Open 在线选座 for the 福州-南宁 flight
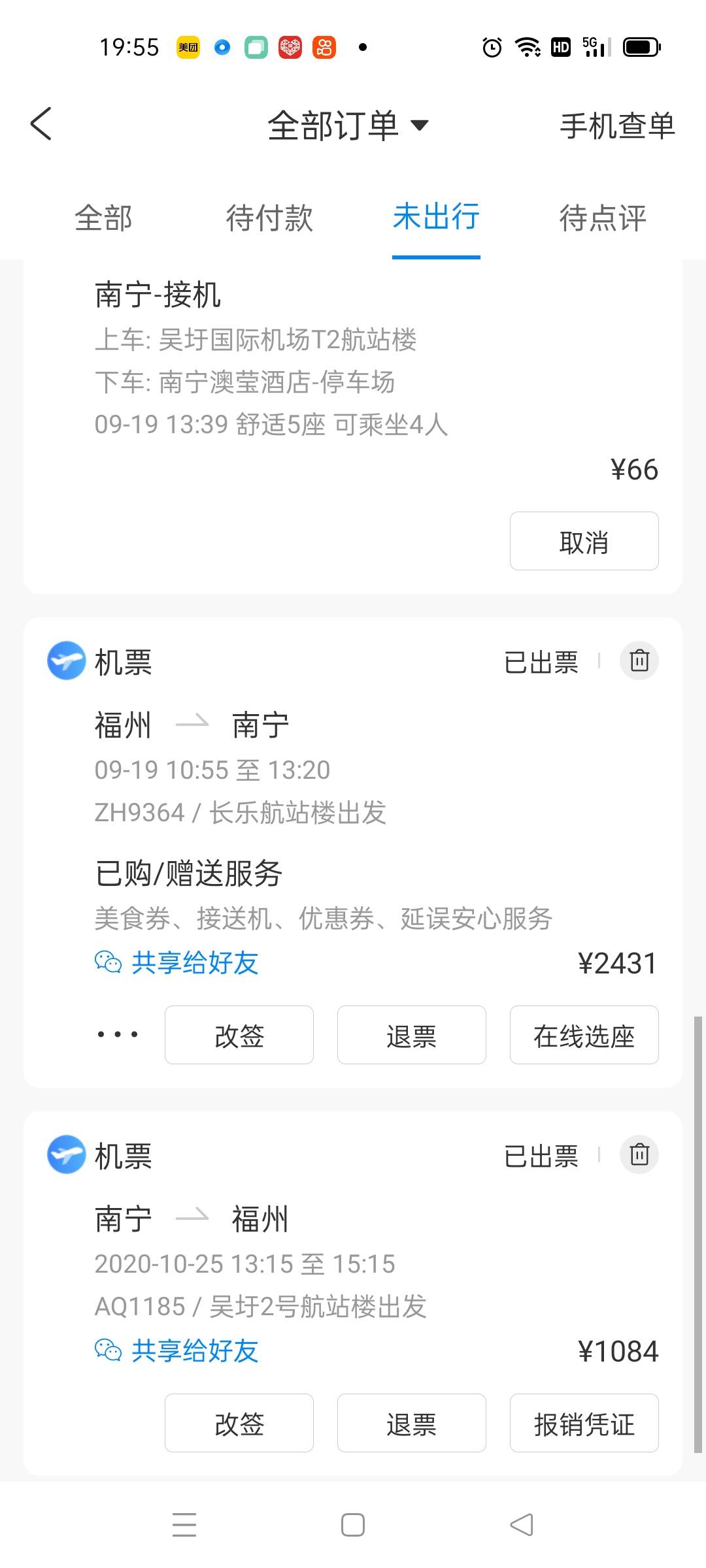This screenshot has height=1568, width=706. [x=584, y=1036]
